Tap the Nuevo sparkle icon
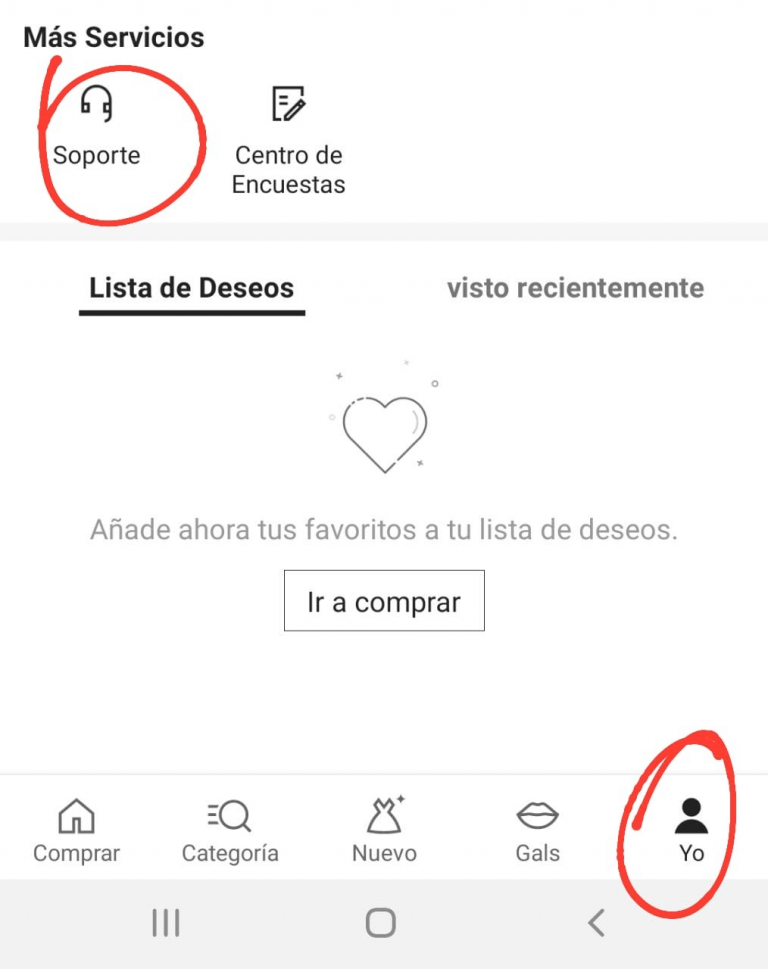Screen dimensions: 768x969 [383, 815]
